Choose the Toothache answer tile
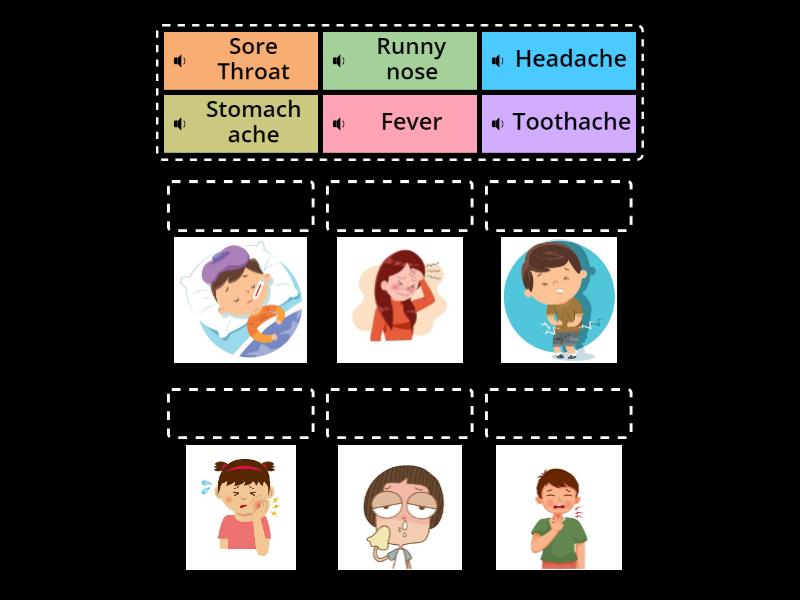The image size is (800, 600). [571, 123]
